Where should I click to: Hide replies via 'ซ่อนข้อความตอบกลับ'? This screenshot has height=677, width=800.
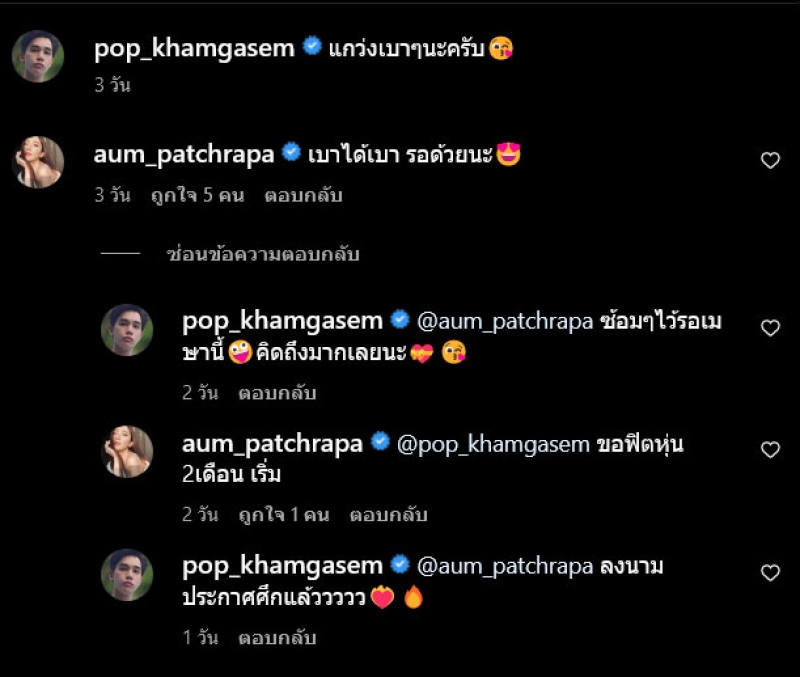(263, 255)
